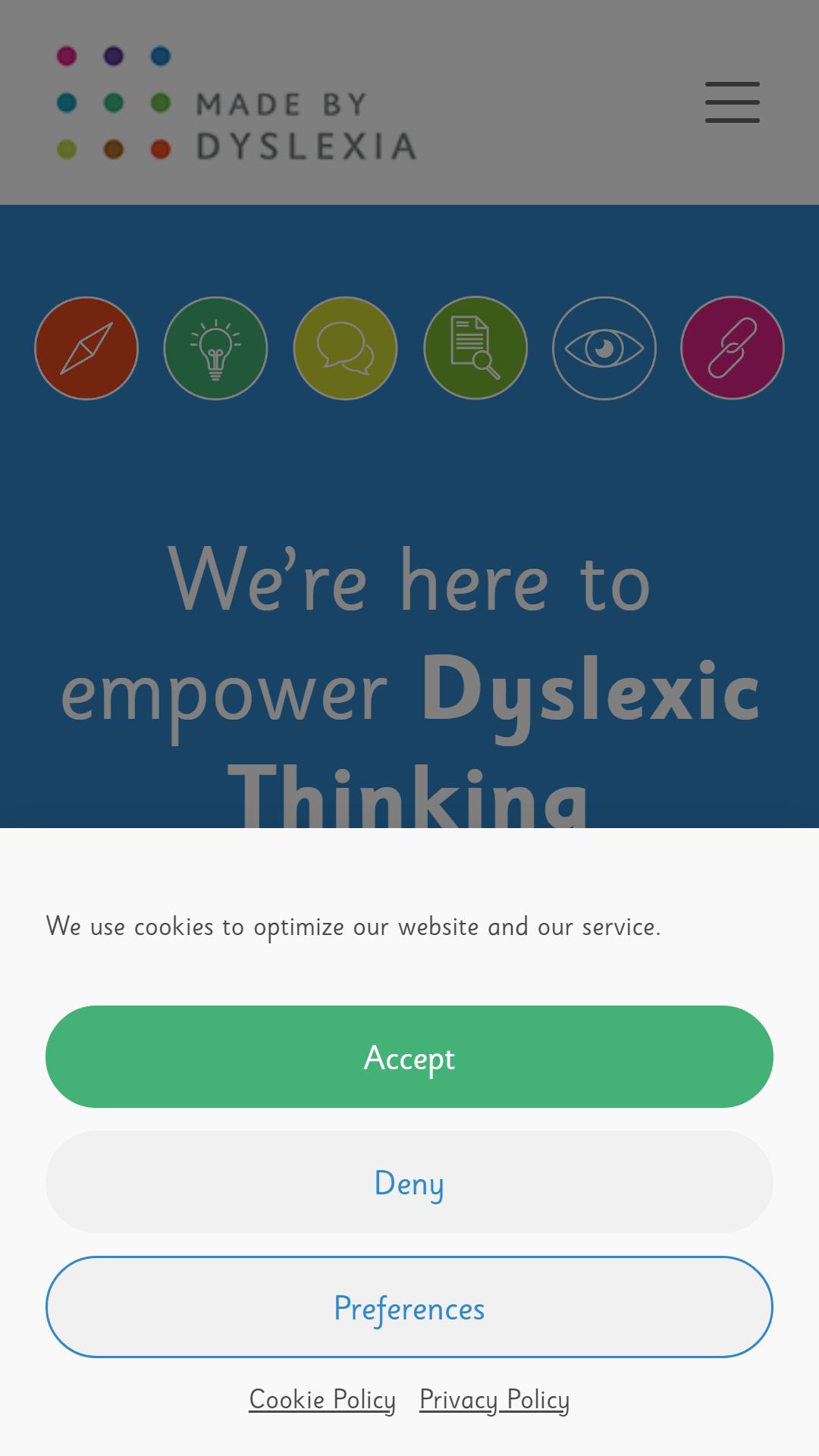Viewport: 819px width, 1456px height.
Task: Tap the document search icon
Action: pyautogui.click(x=475, y=348)
